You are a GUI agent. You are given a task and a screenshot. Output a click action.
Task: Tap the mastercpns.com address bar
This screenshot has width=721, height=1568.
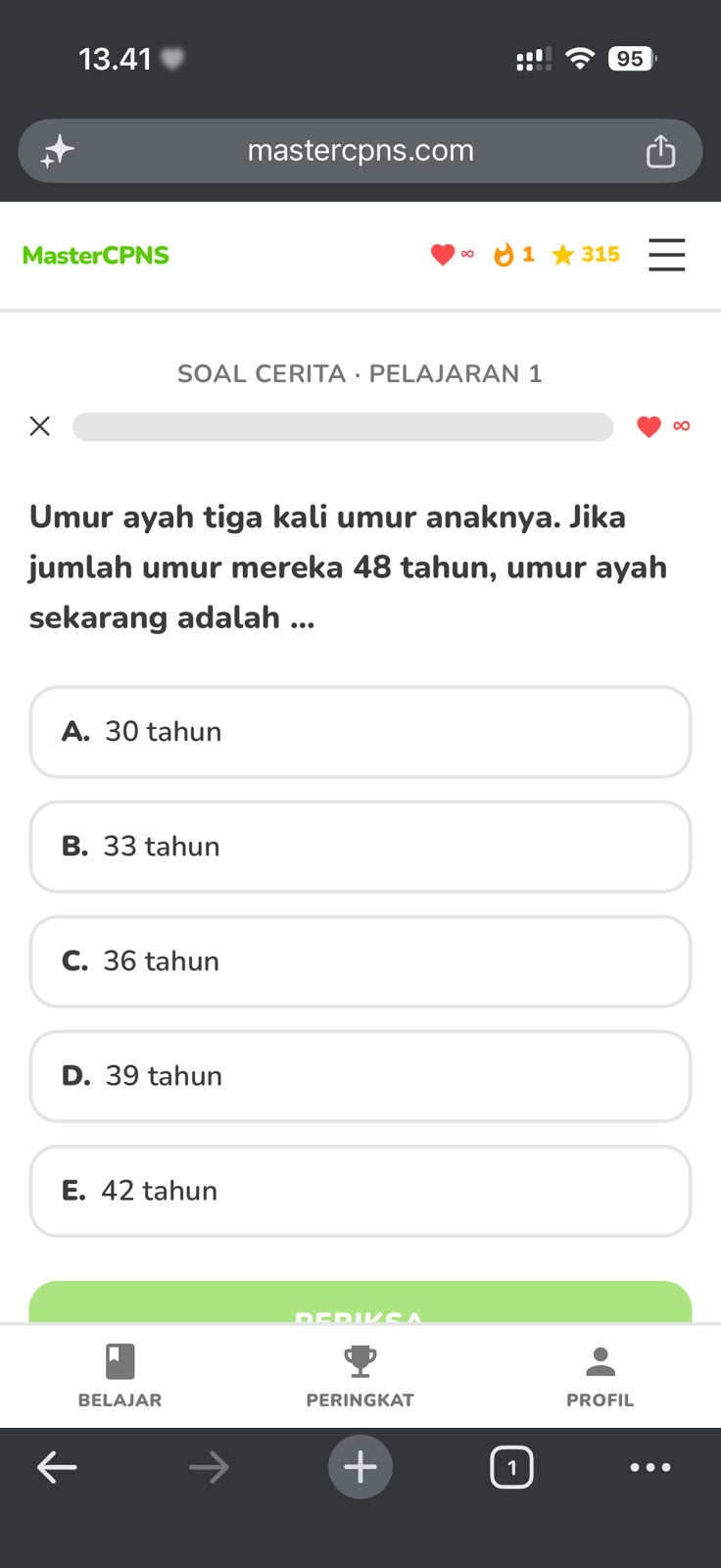(360, 151)
